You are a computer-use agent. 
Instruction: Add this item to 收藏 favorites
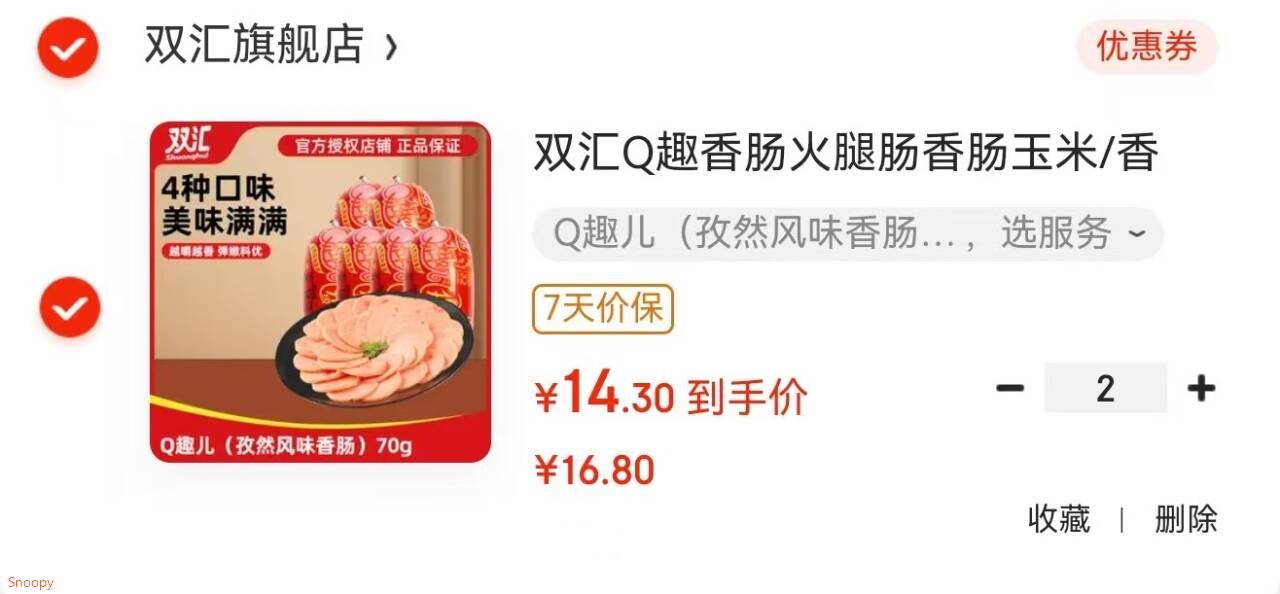[1059, 519]
